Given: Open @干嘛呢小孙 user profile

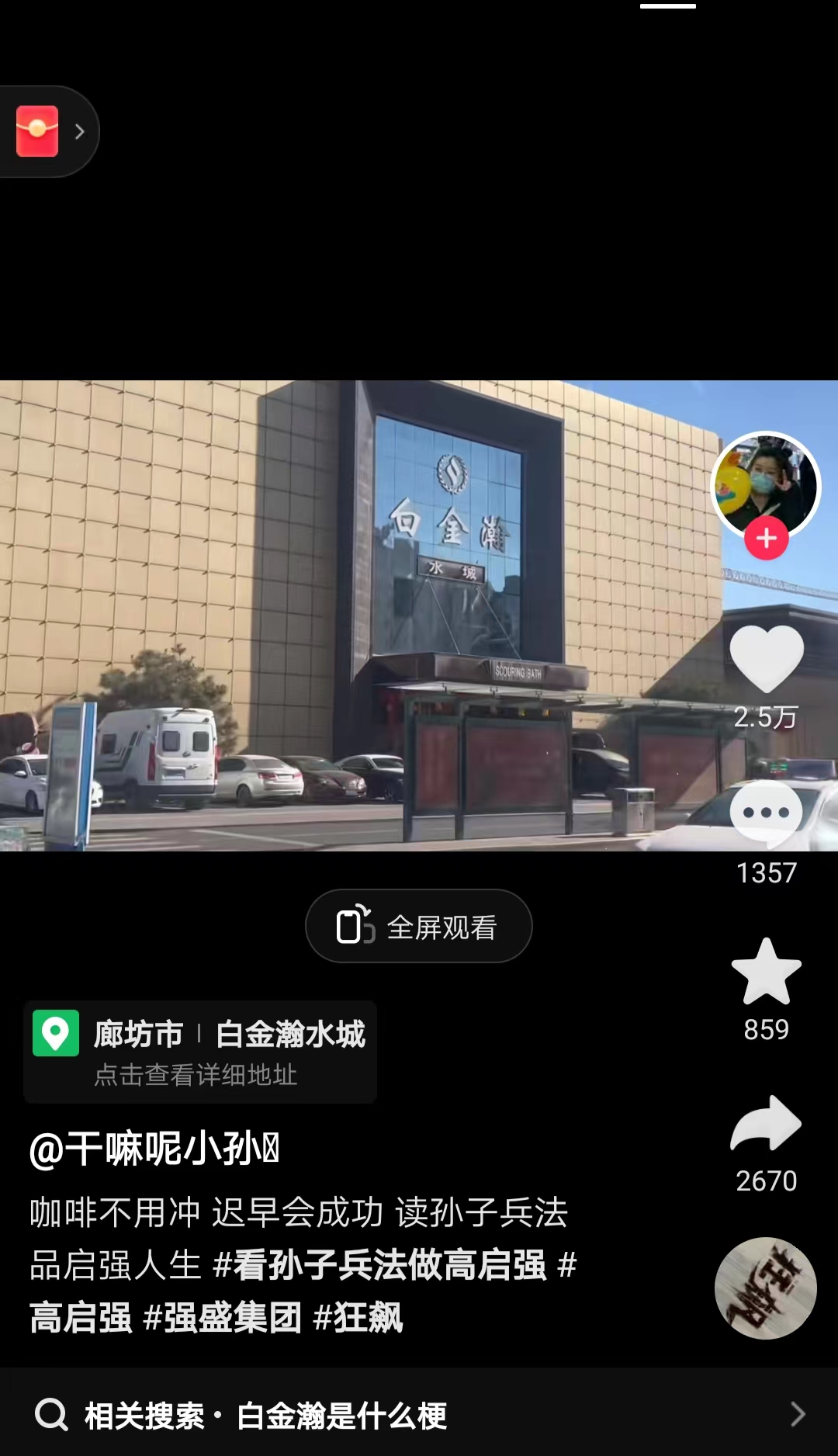Looking at the screenshot, I should point(154,1149).
